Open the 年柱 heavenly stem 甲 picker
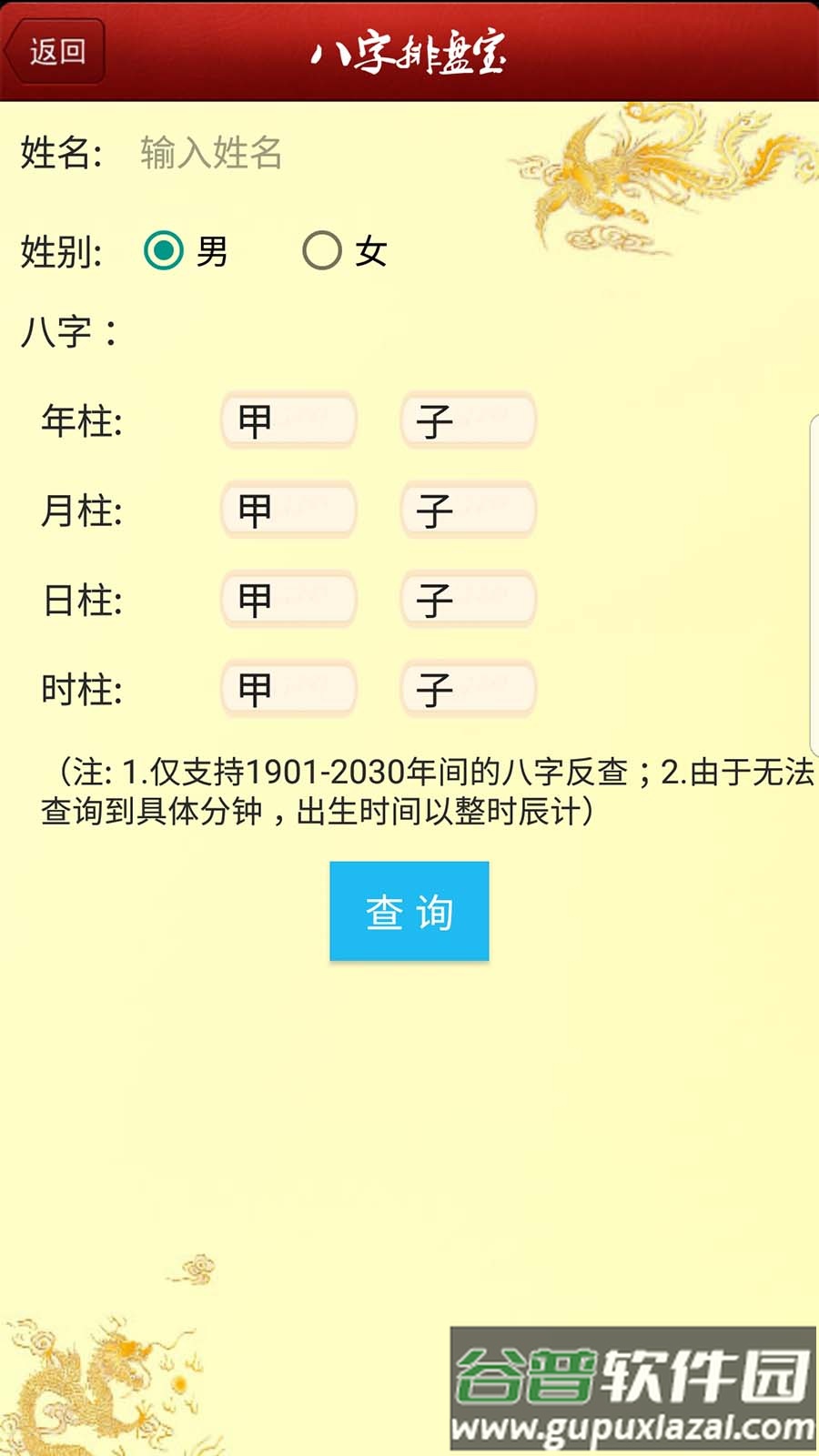819x1456 pixels. [x=288, y=419]
